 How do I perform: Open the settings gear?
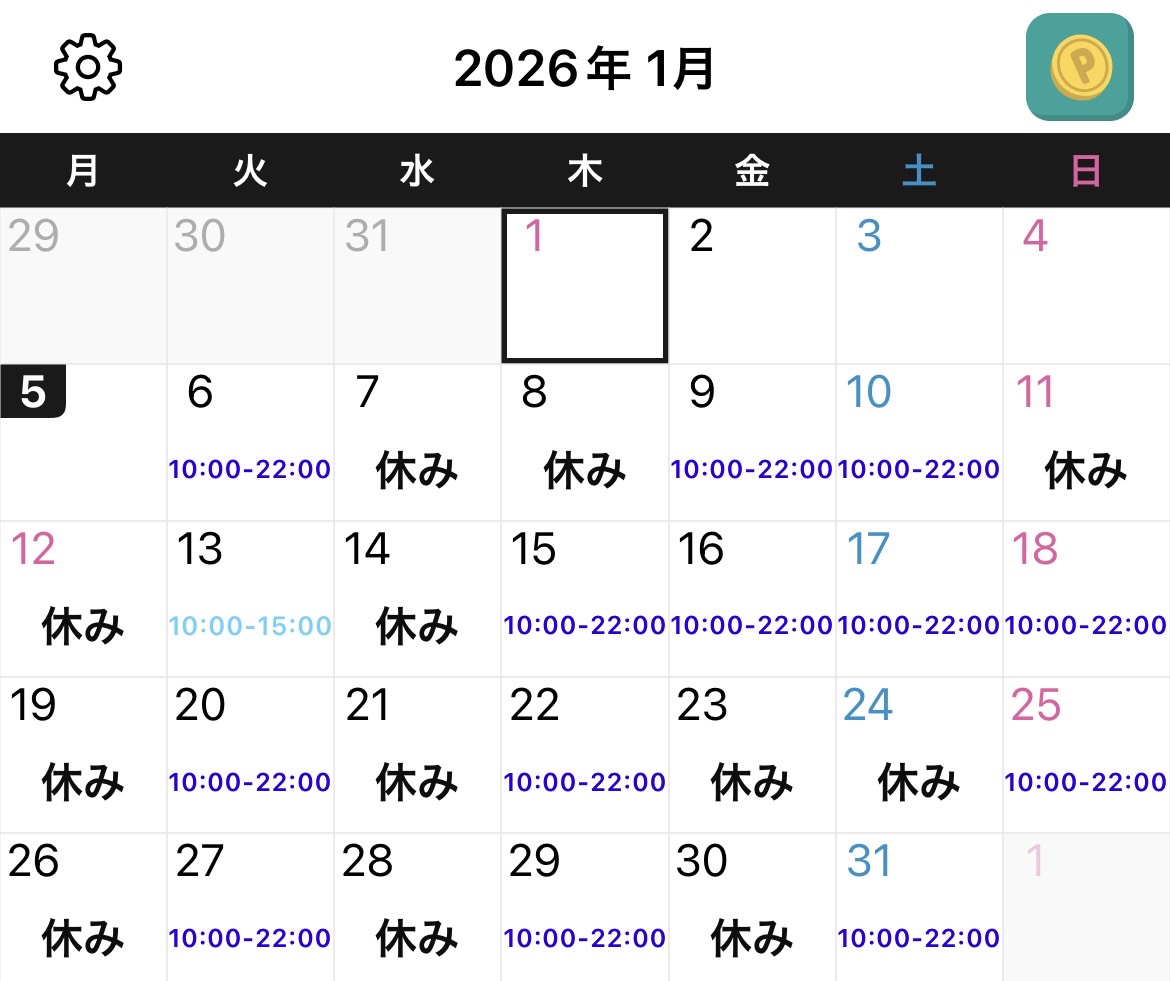(x=88, y=67)
